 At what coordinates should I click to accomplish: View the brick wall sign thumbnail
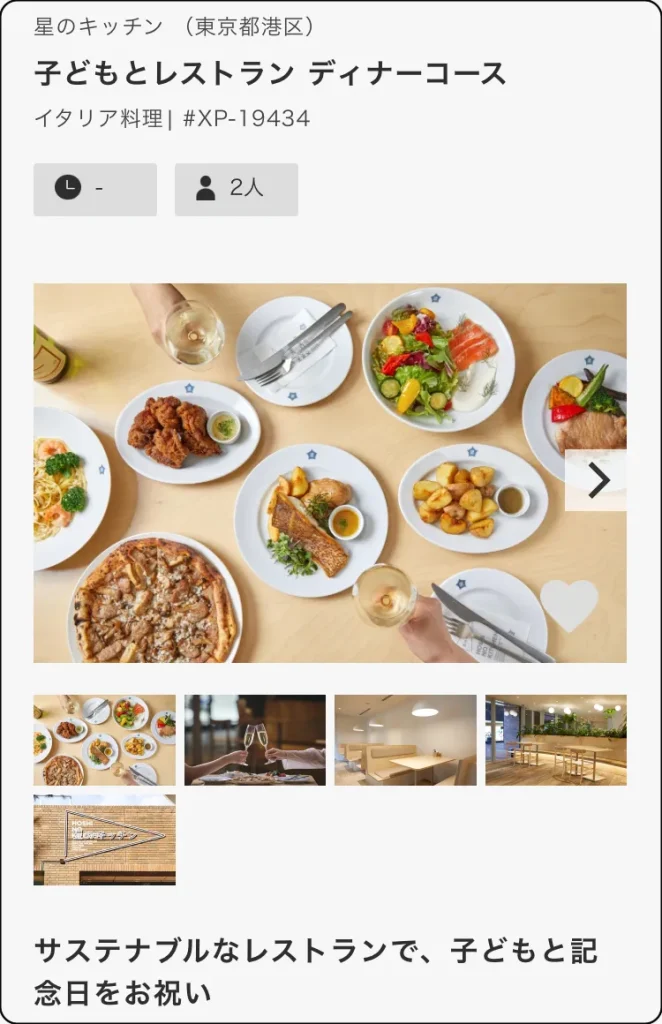[x=104, y=840]
